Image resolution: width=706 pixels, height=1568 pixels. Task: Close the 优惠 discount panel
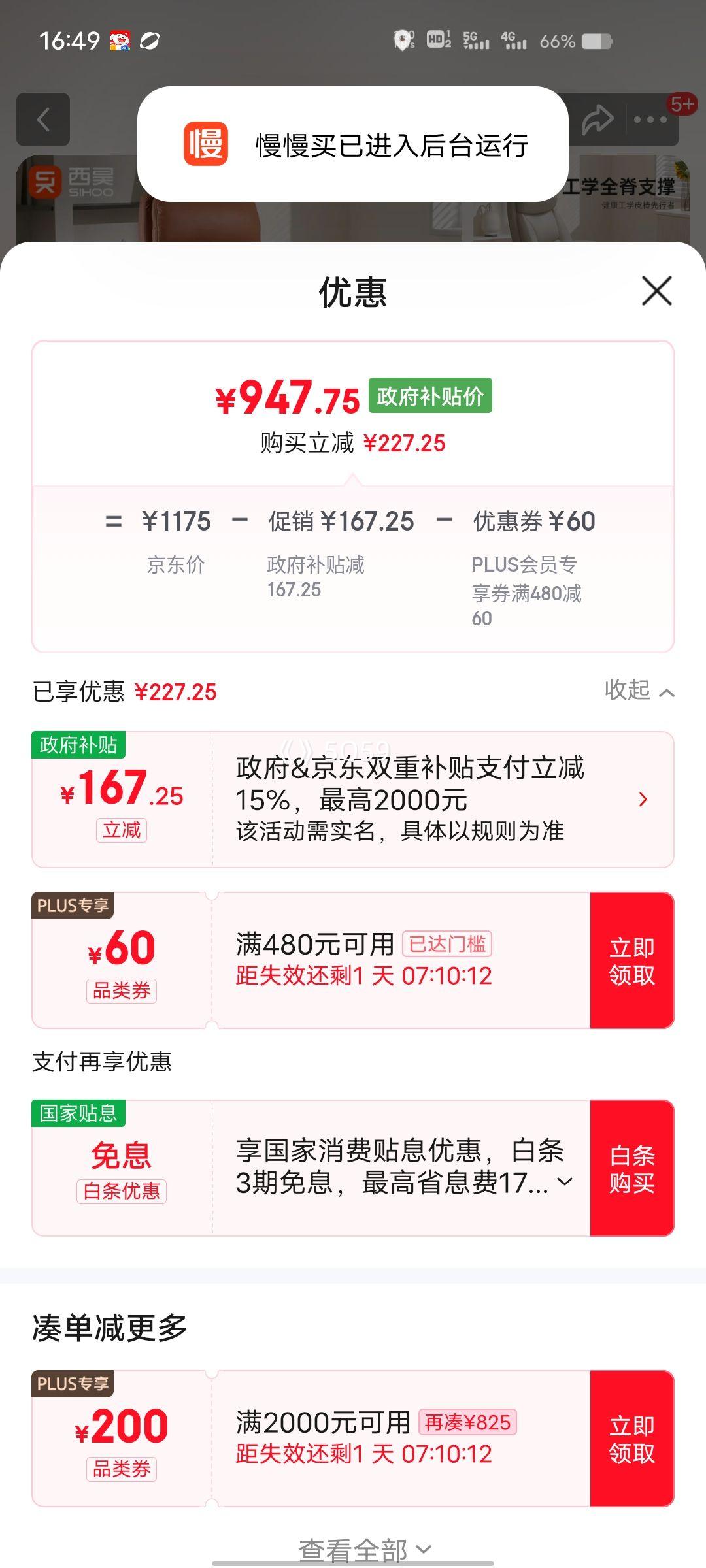pos(657,292)
